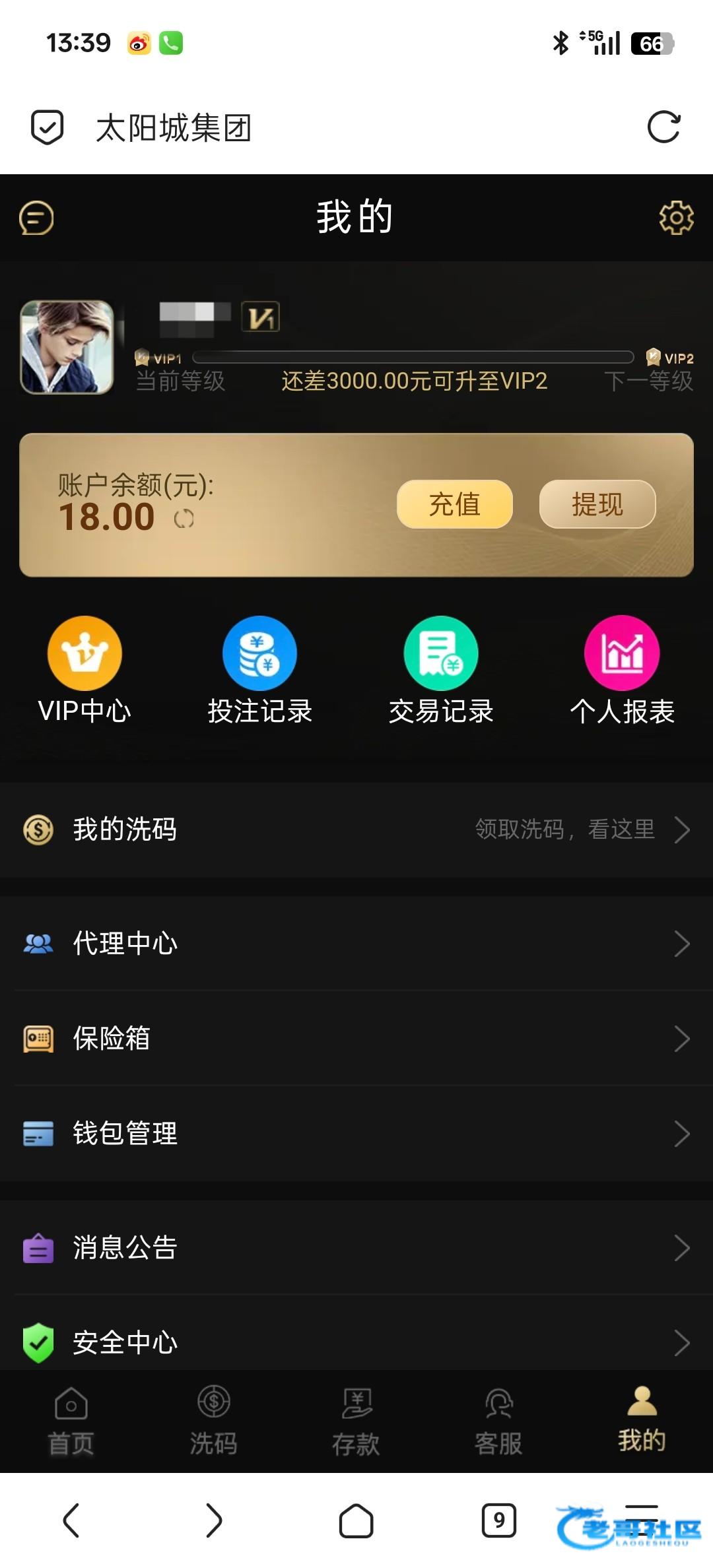Open VIP中心

(x=85, y=670)
